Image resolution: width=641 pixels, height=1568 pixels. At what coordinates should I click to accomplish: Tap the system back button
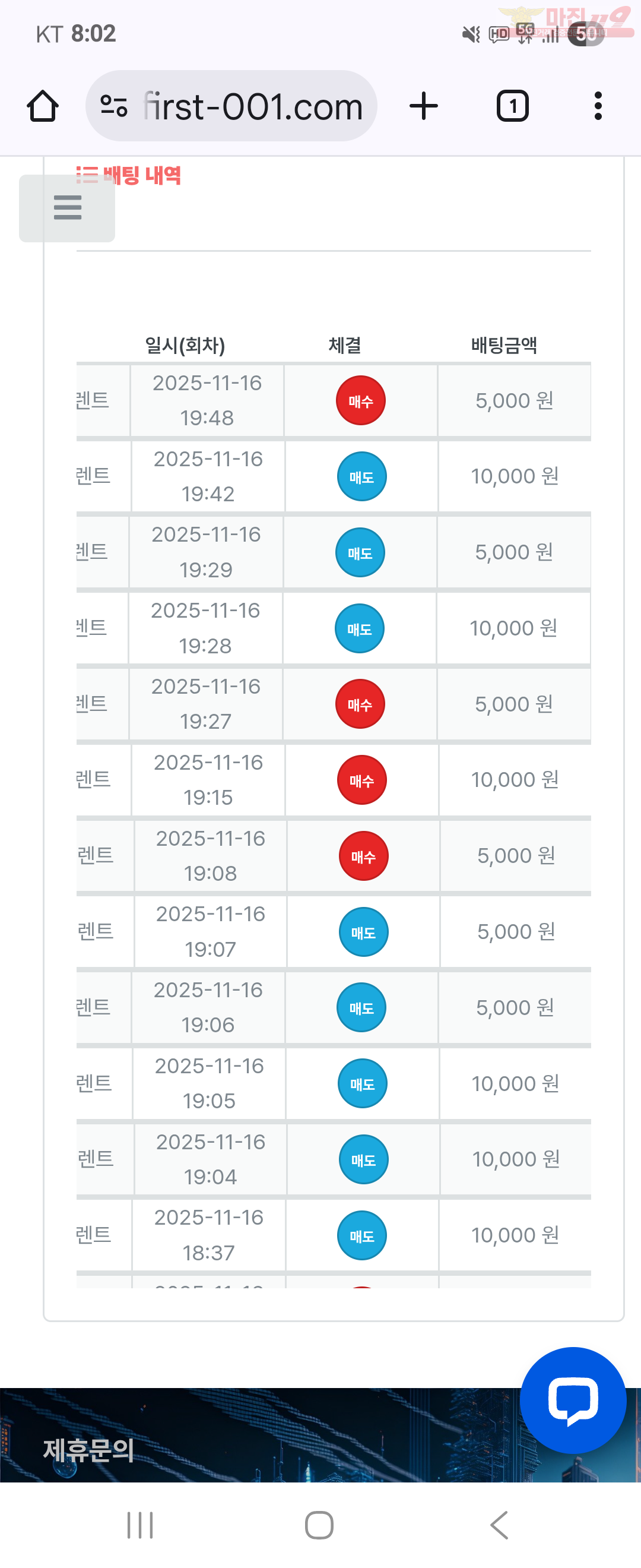(x=499, y=1525)
